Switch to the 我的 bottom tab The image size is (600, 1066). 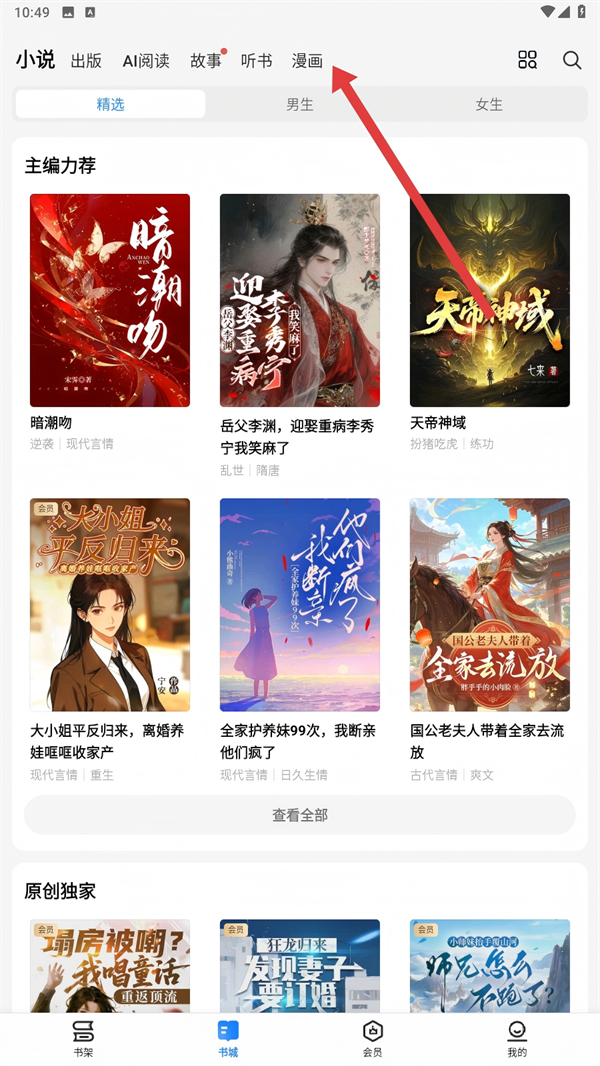517,1039
